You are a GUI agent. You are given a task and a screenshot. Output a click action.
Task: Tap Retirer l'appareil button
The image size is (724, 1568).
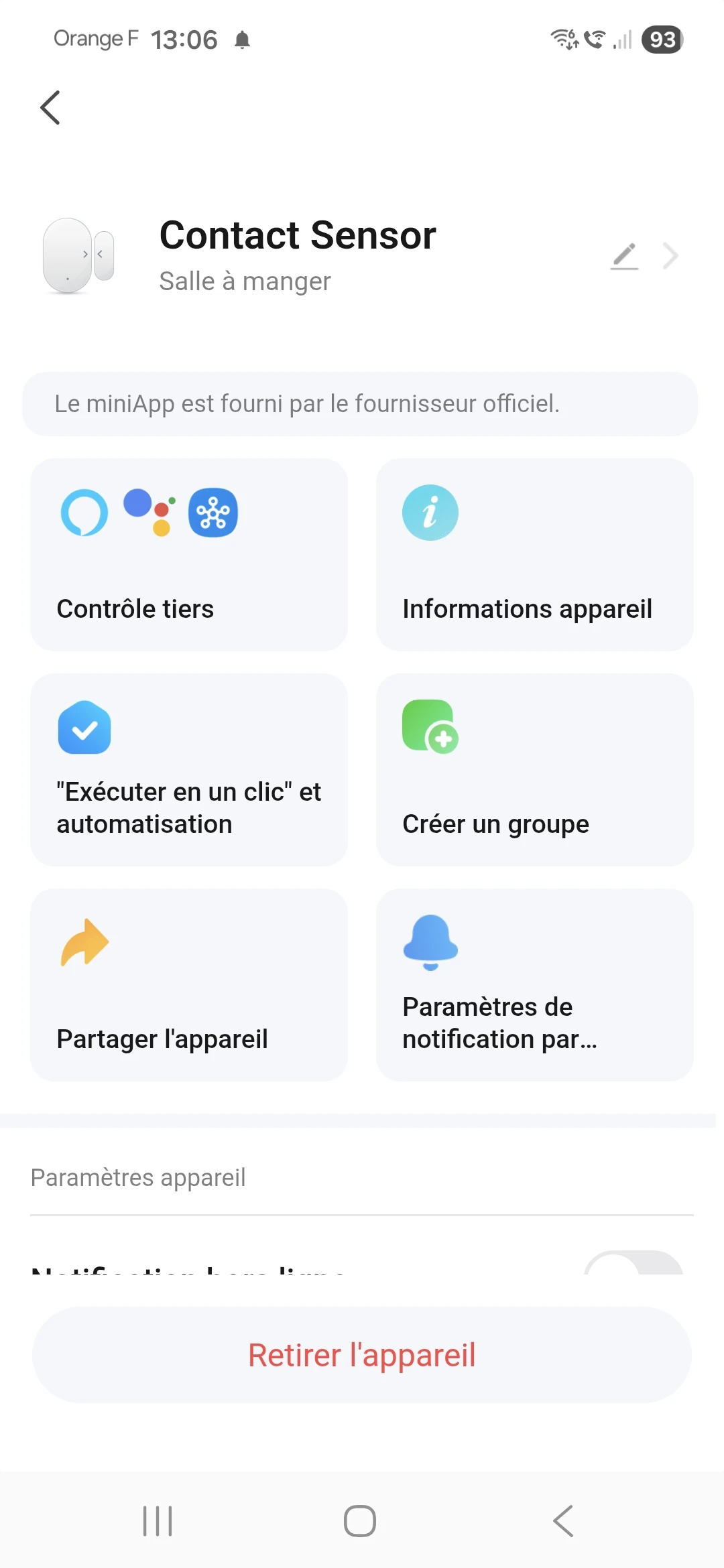pyautogui.click(x=362, y=1355)
